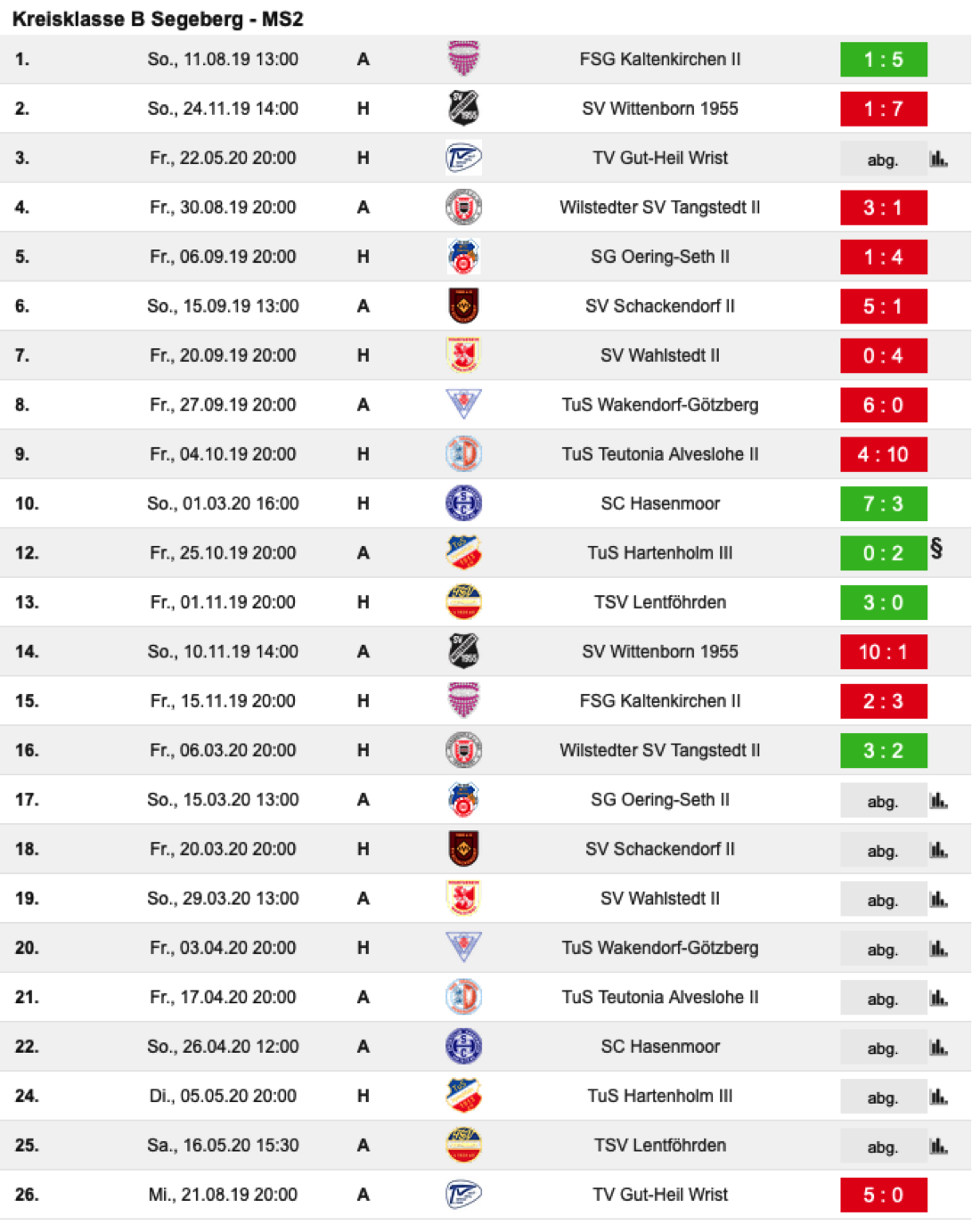Open the 3:1 result against Wilstedter SV Tangstedt II
Image resolution: width=980 pixels, height=1224 pixels.
883,208
